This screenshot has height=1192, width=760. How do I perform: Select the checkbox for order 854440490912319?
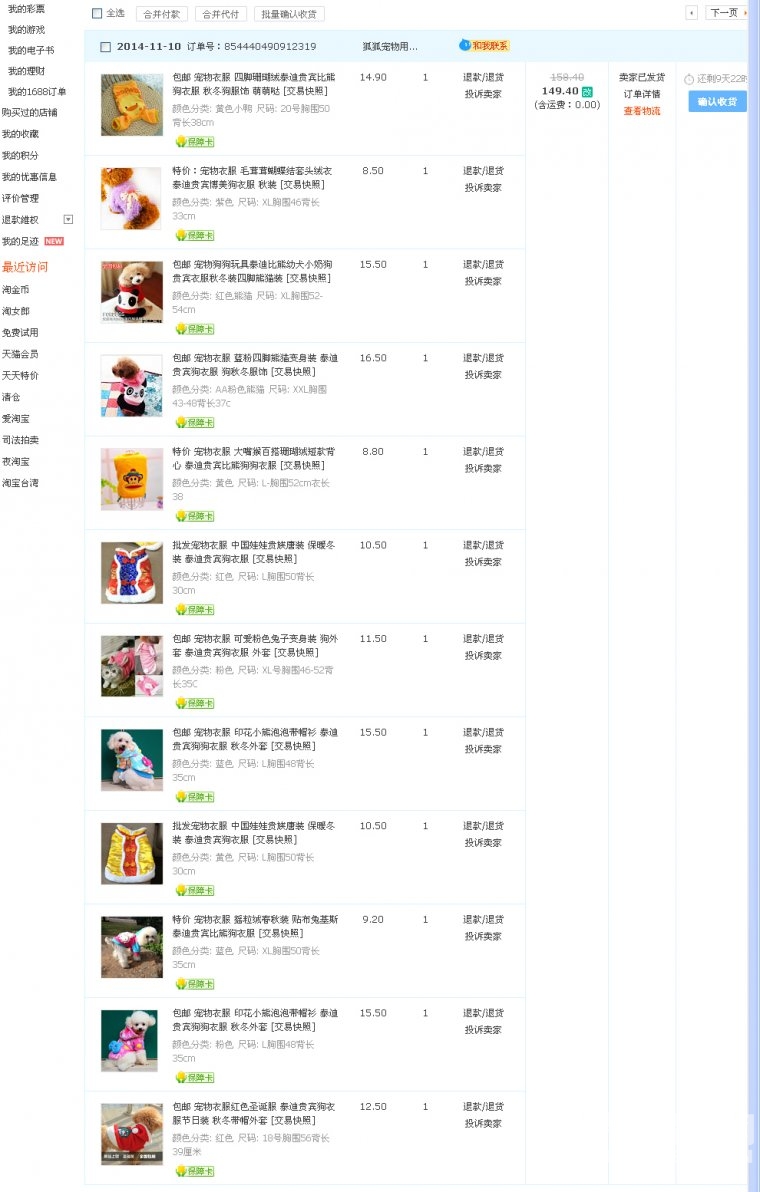tap(106, 47)
